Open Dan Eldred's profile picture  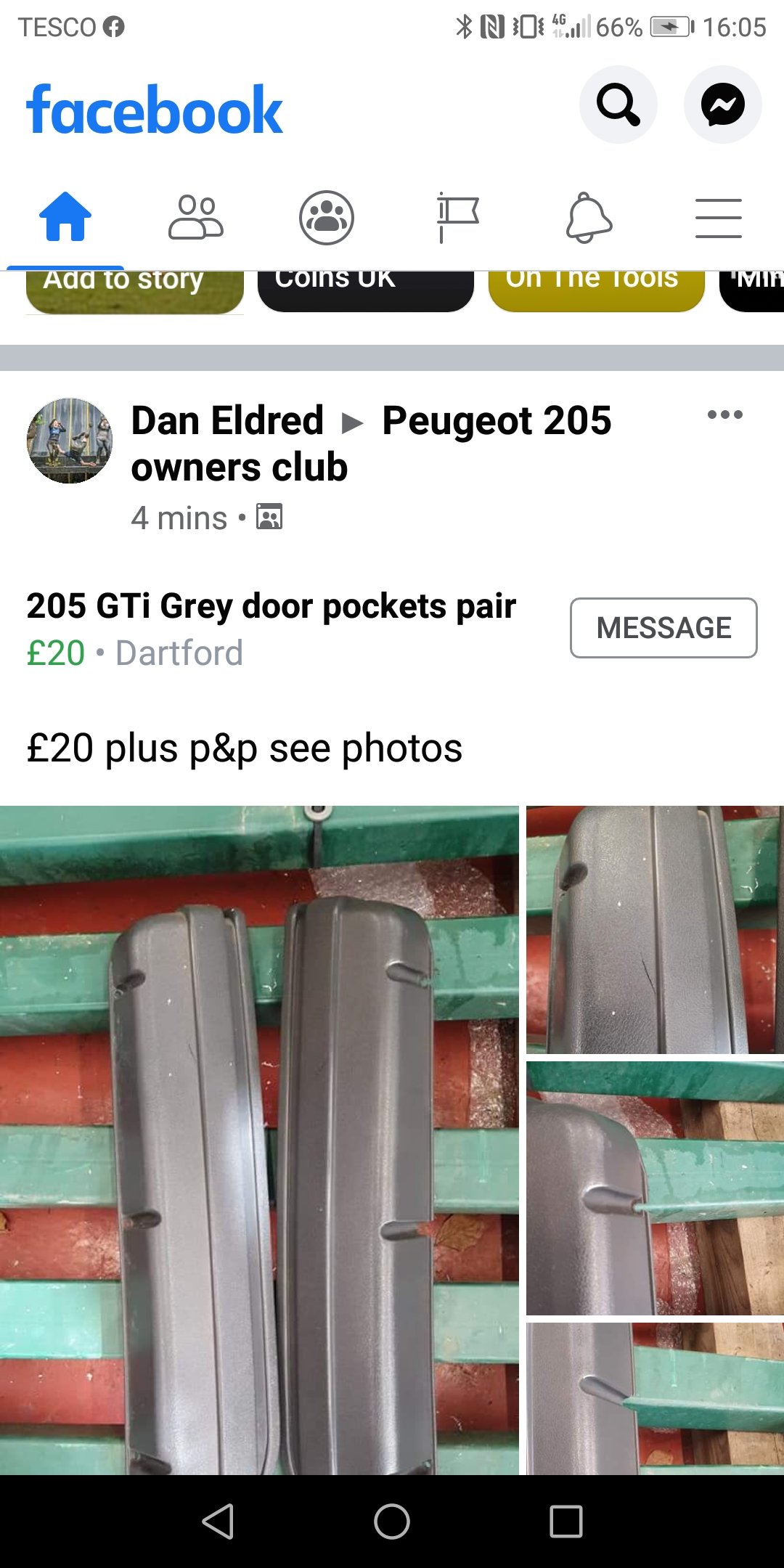[70, 441]
